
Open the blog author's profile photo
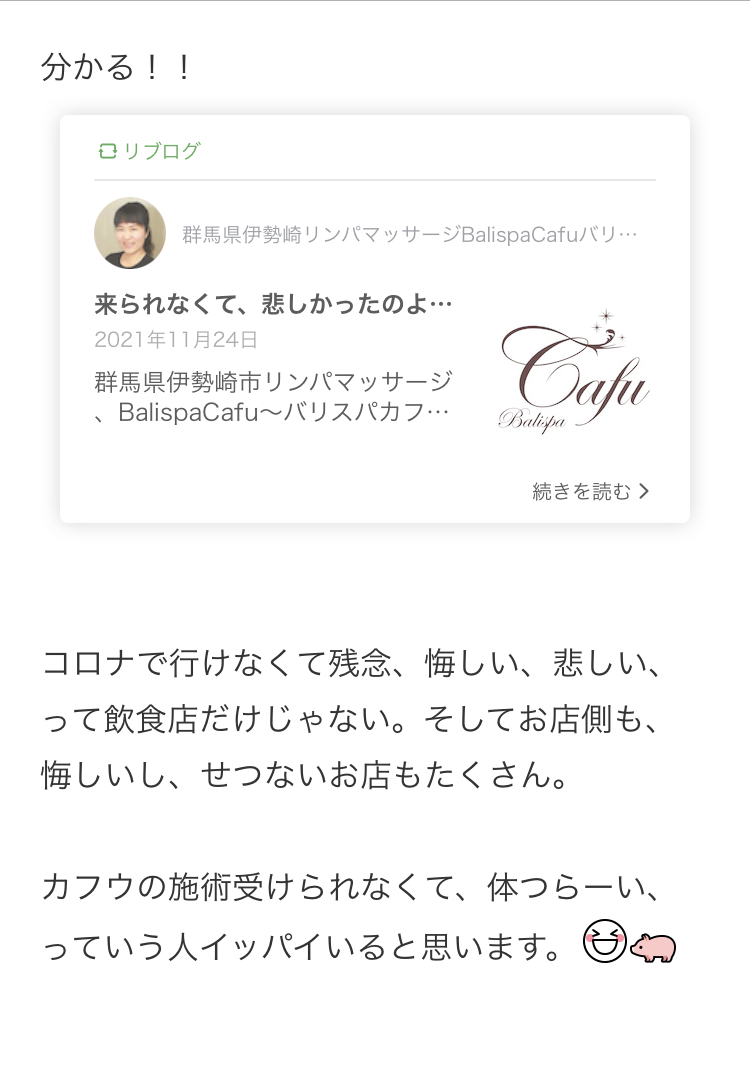coord(130,233)
